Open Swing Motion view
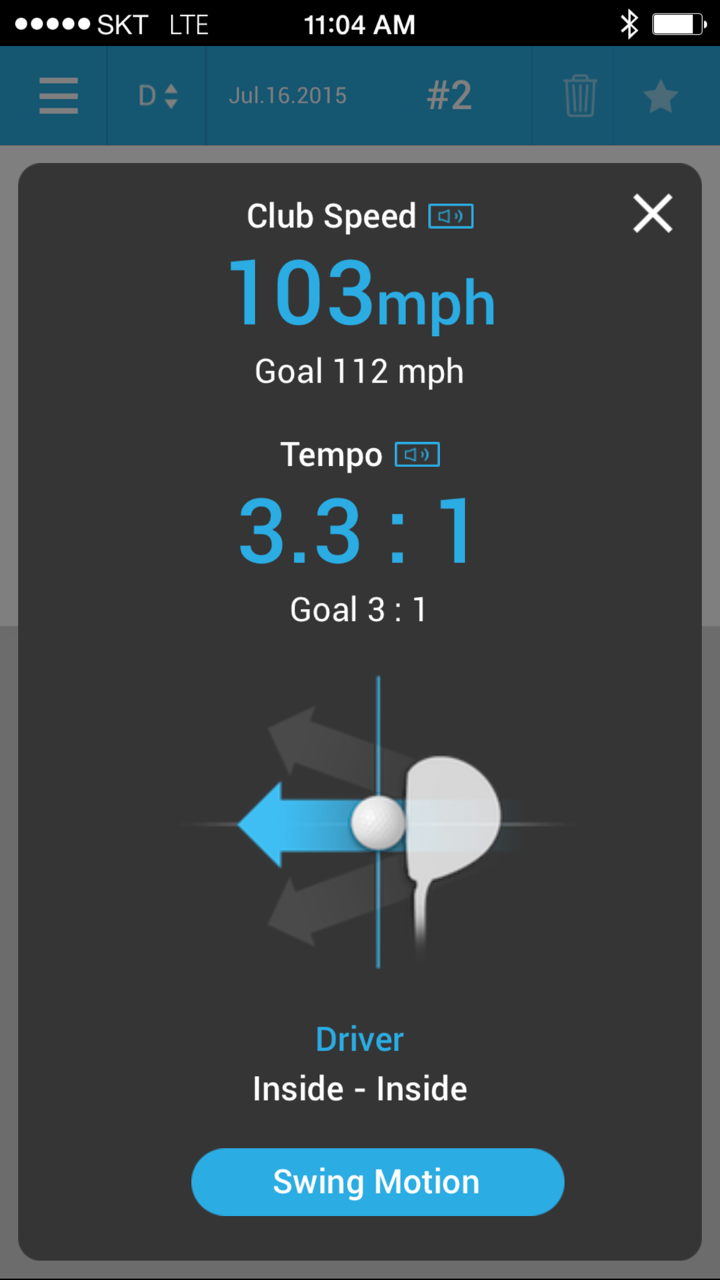Image resolution: width=720 pixels, height=1280 pixels. coord(377,1182)
